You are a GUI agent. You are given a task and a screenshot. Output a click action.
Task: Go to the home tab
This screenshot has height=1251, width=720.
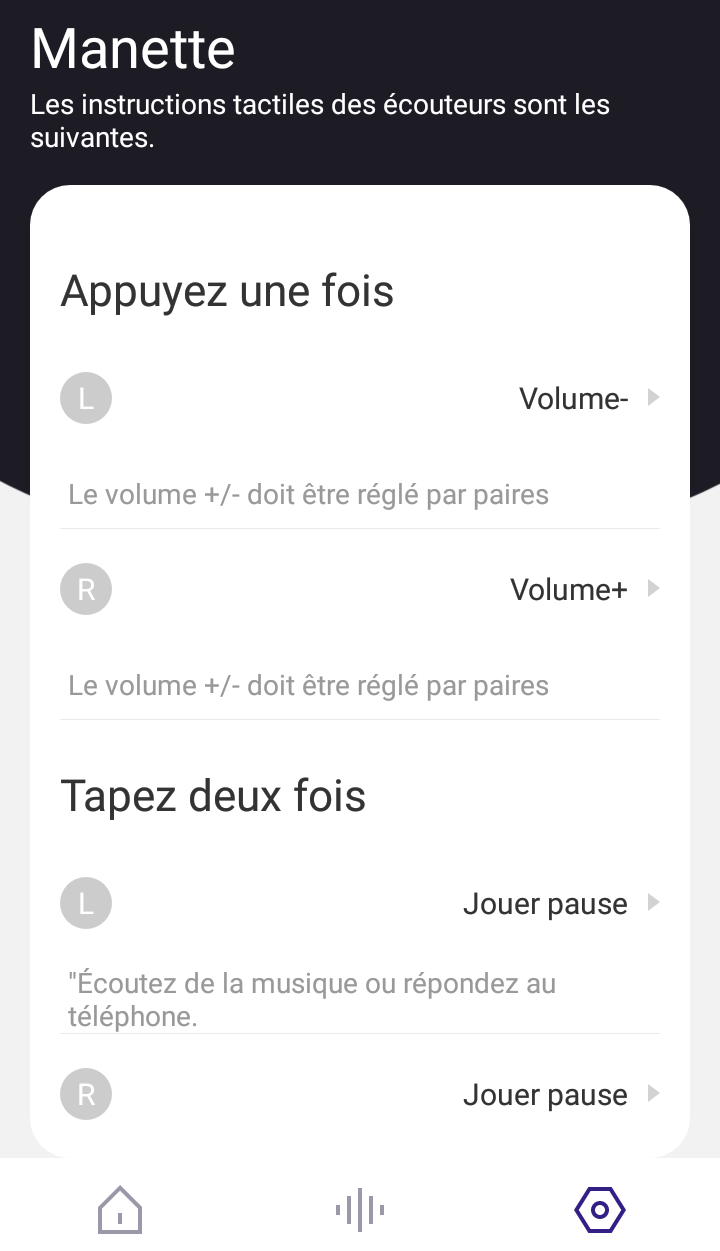click(x=120, y=1210)
